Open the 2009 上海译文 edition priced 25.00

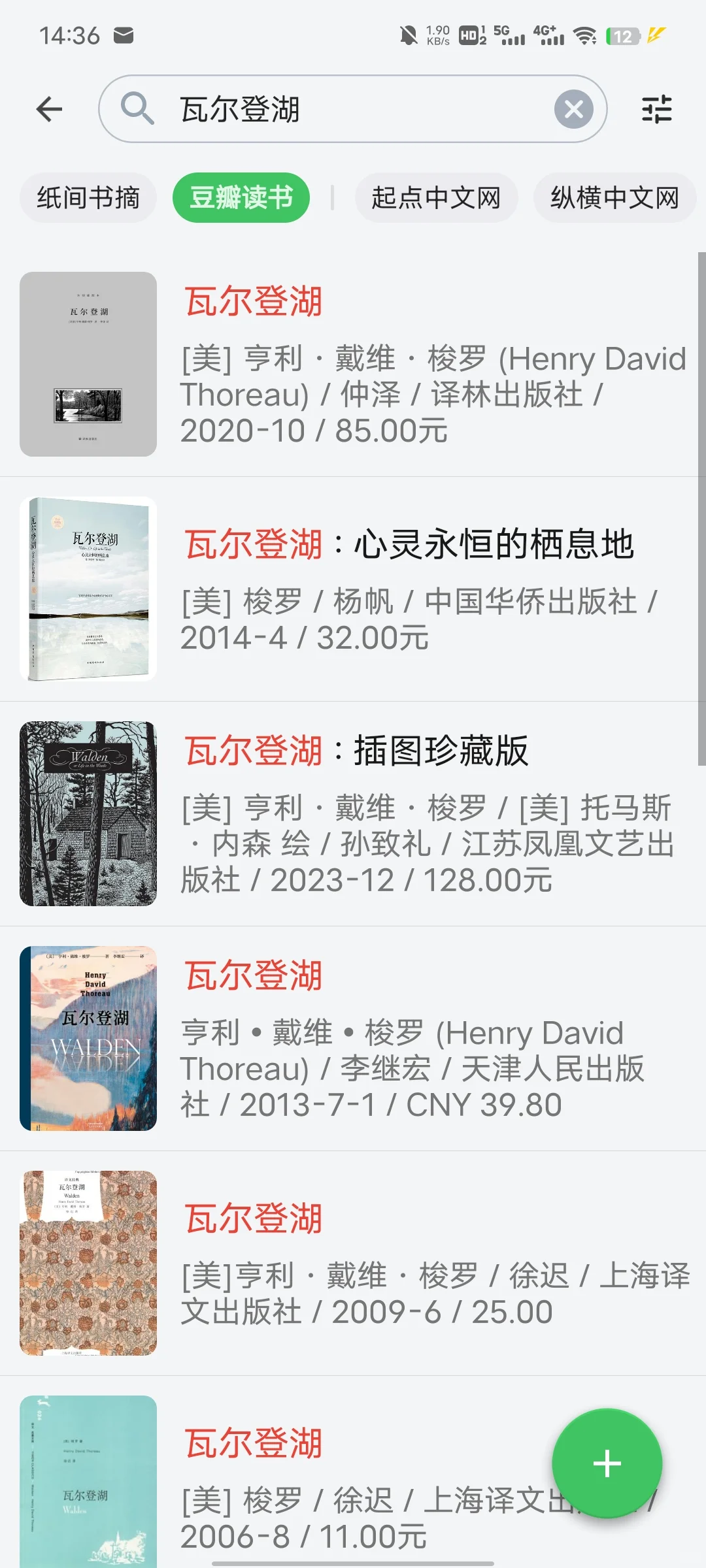(353, 1263)
